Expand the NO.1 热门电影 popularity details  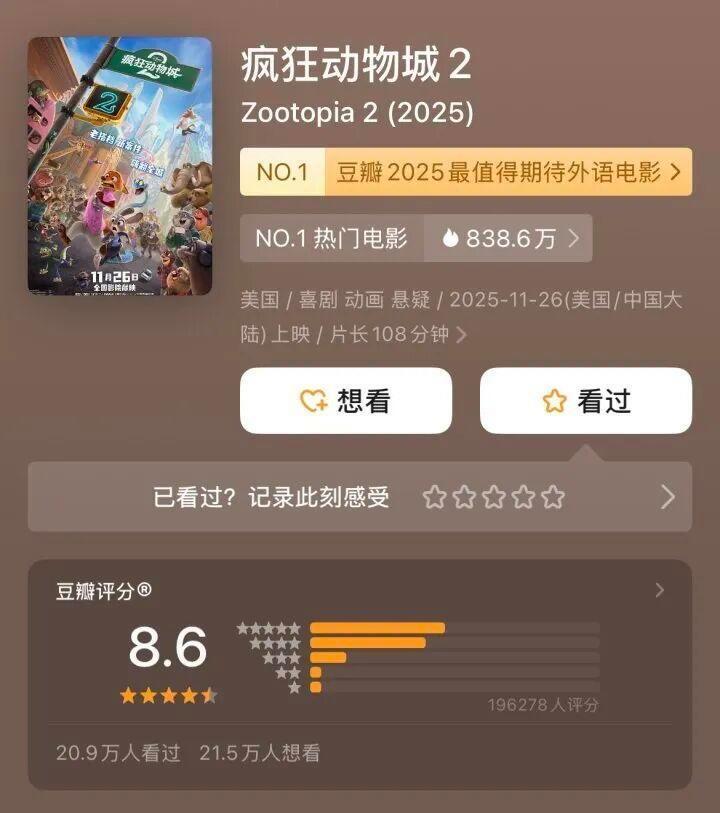(x=572, y=238)
